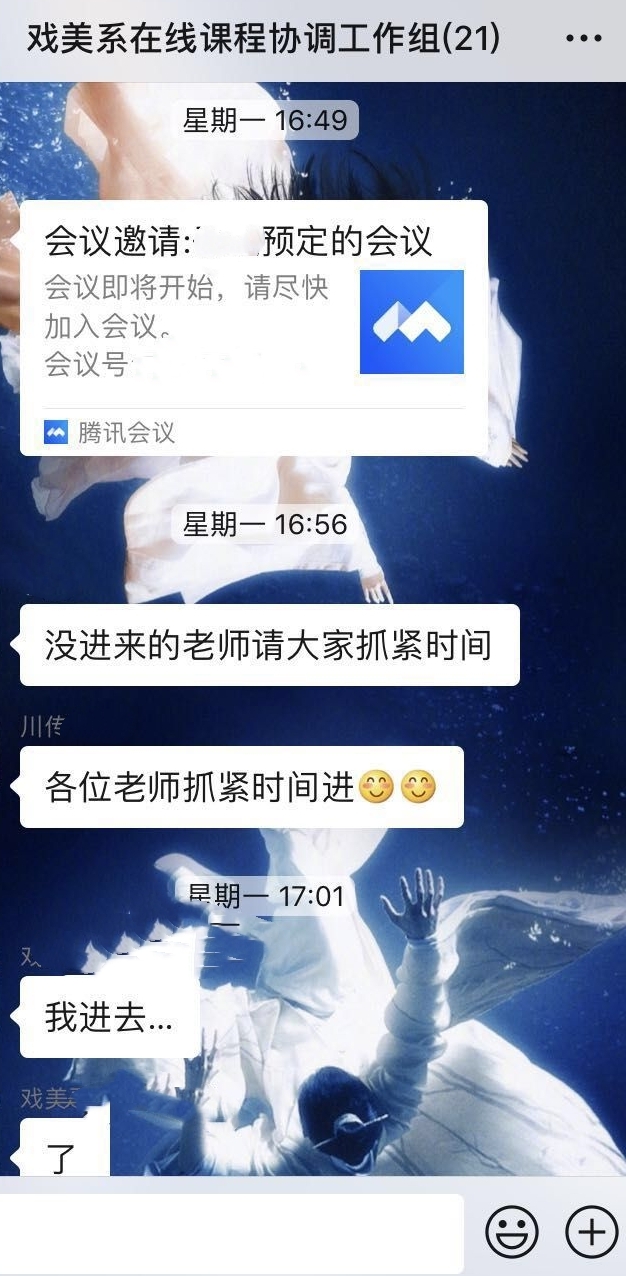Open the group chat overflow menu
Image resolution: width=626 pixels, height=1276 pixels.
coord(584,40)
